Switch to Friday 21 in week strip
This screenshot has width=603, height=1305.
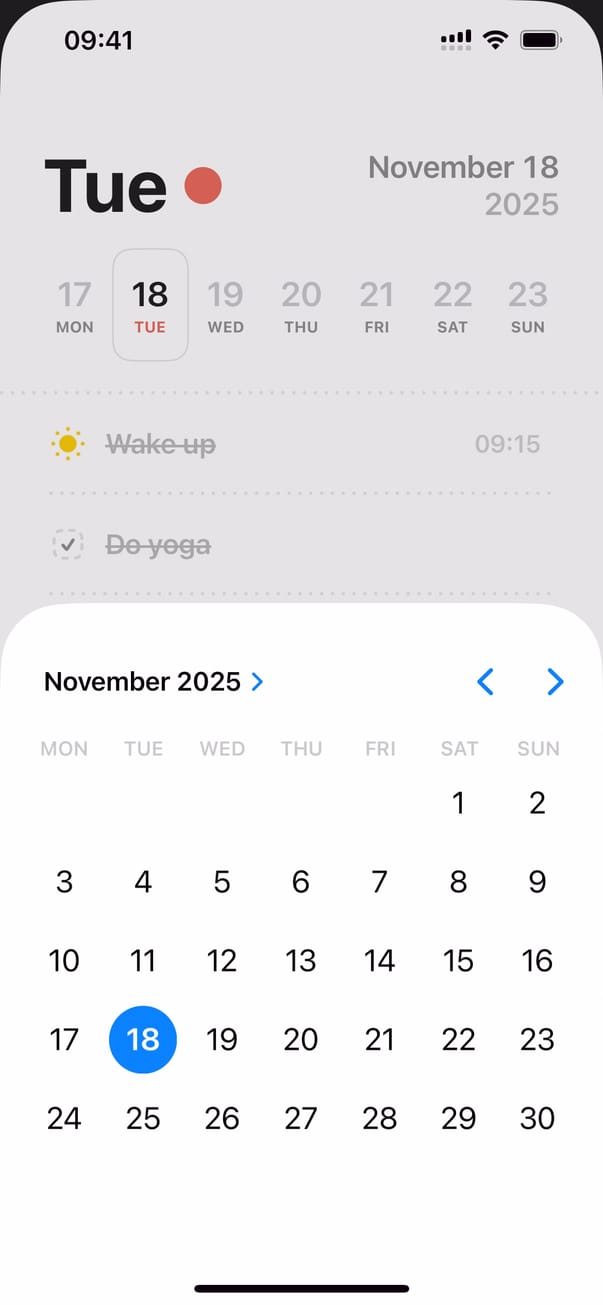(377, 305)
